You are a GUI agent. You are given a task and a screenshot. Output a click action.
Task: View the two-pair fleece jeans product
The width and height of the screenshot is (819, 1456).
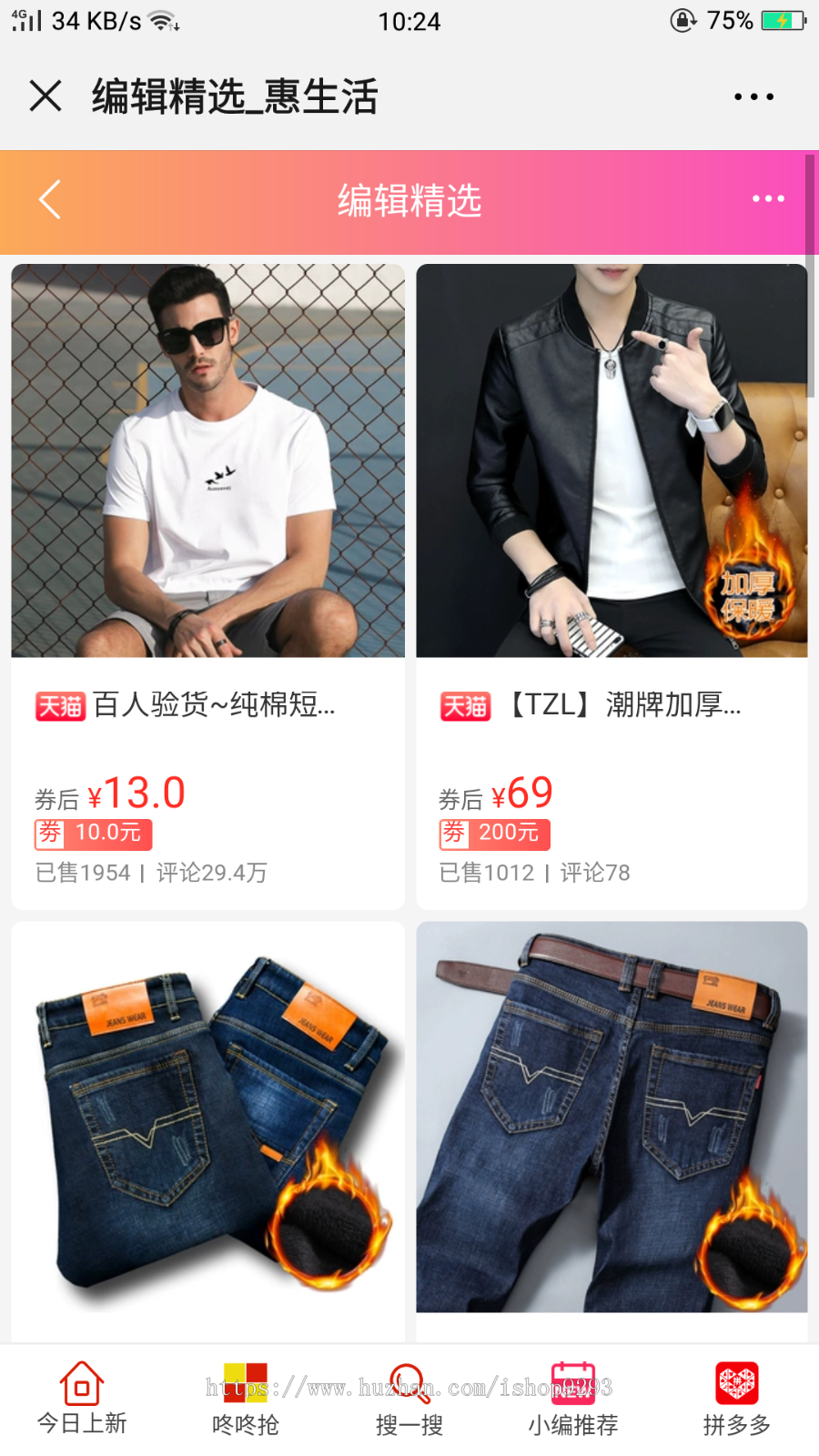tap(207, 1117)
